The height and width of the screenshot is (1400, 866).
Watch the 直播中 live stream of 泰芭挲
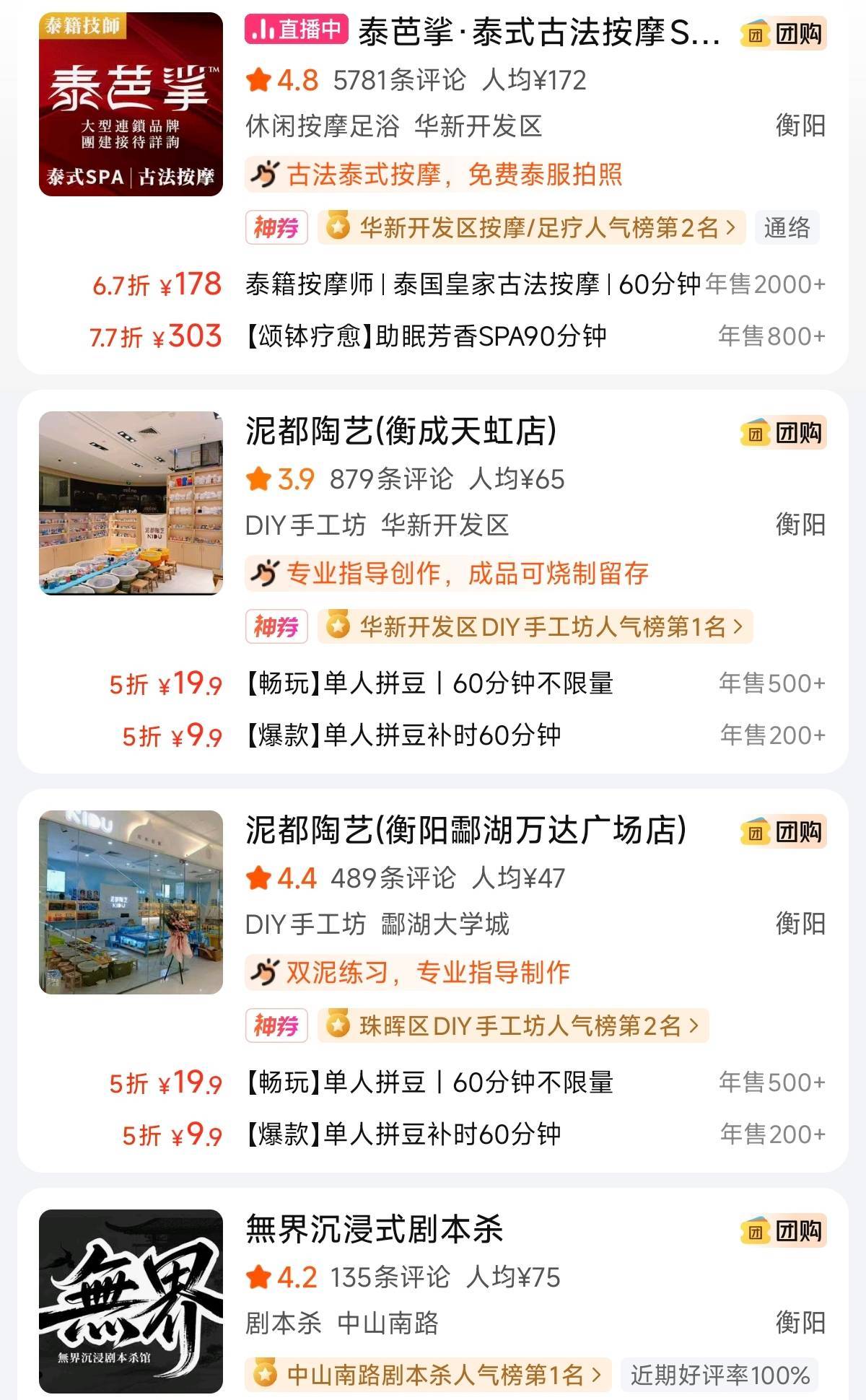coord(297,30)
